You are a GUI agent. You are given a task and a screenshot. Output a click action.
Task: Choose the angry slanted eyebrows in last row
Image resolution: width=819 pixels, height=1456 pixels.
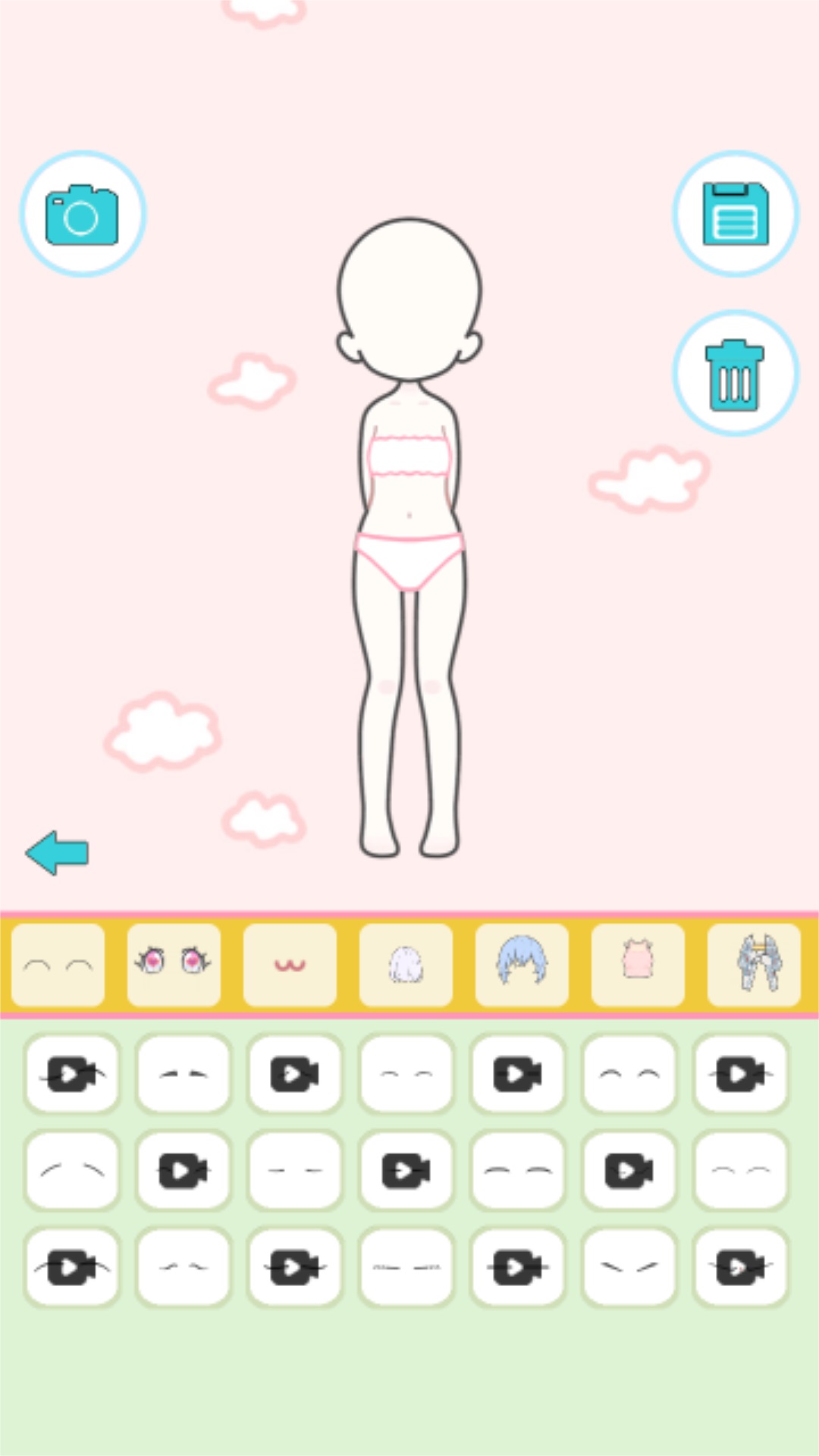tap(629, 1266)
